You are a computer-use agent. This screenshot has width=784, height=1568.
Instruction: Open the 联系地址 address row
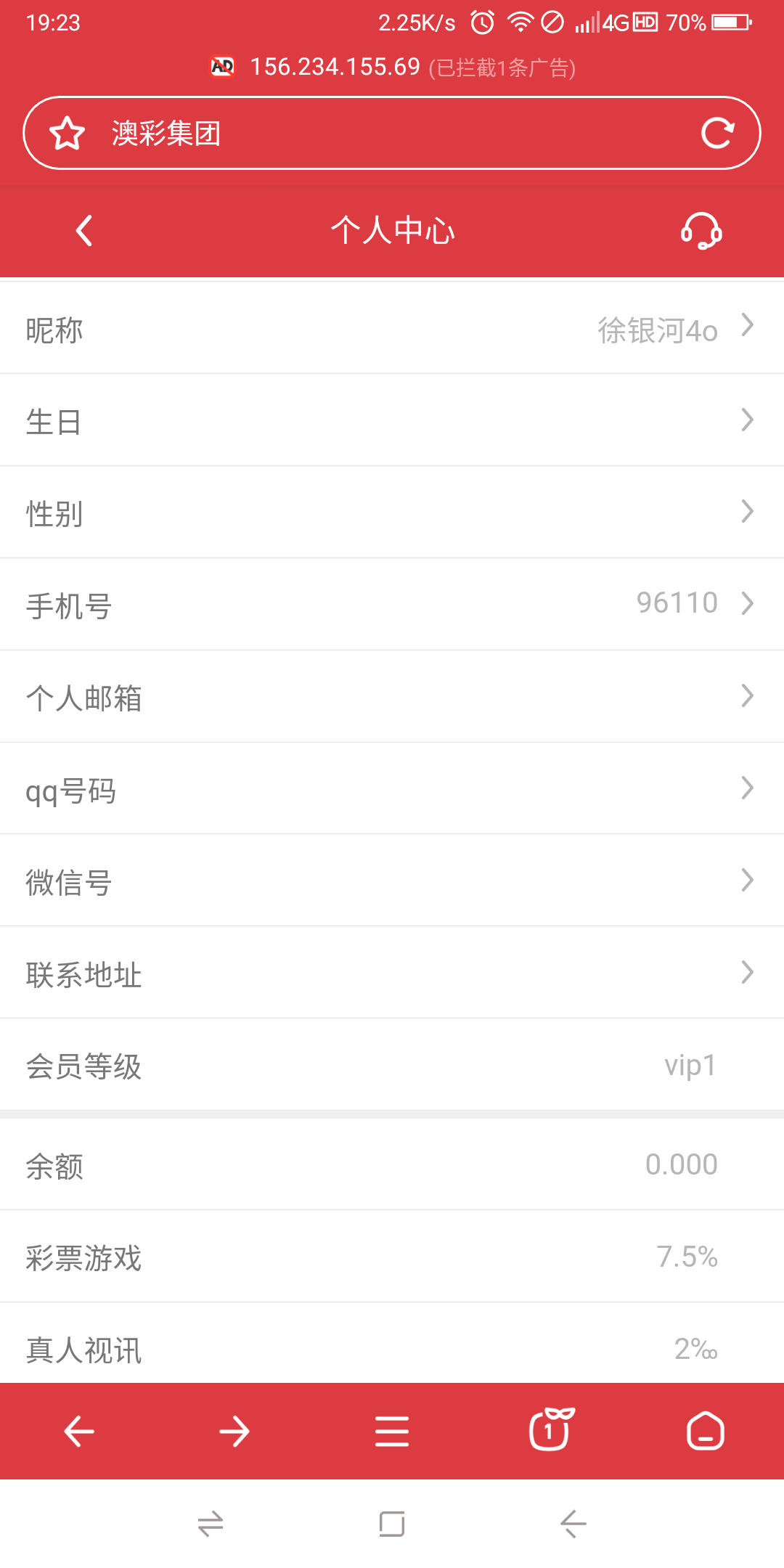(x=392, y=973)
